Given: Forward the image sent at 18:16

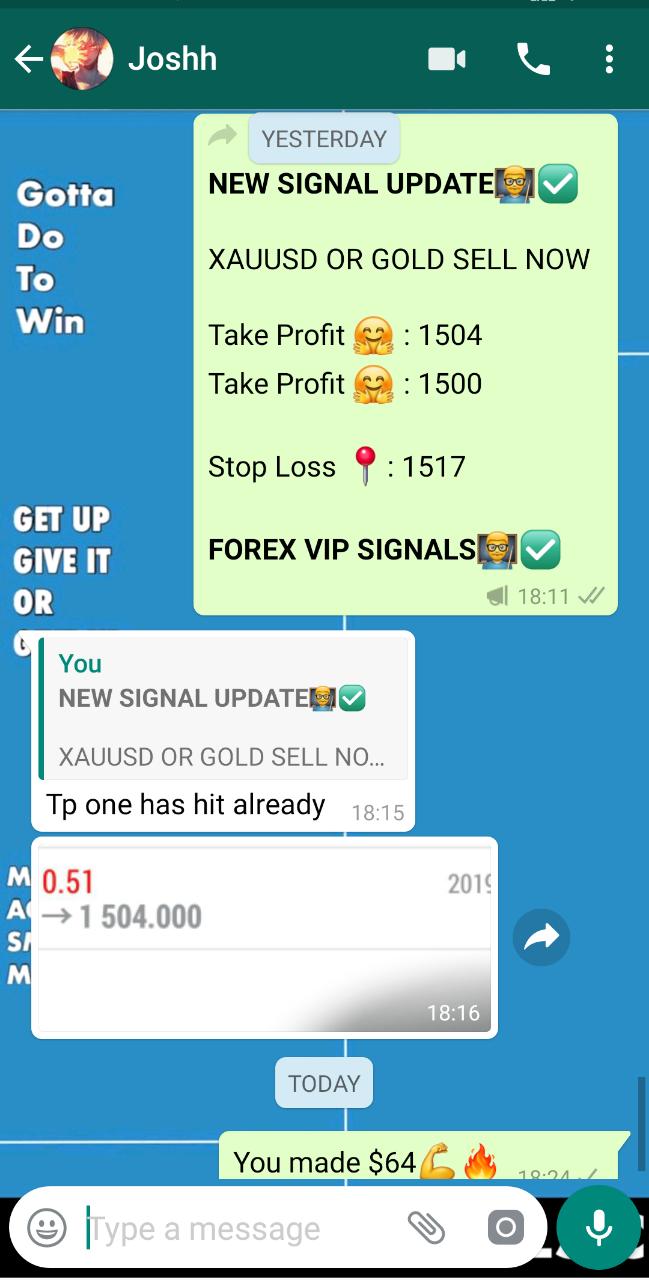Looking at the screenshot, I should (541, 937).
